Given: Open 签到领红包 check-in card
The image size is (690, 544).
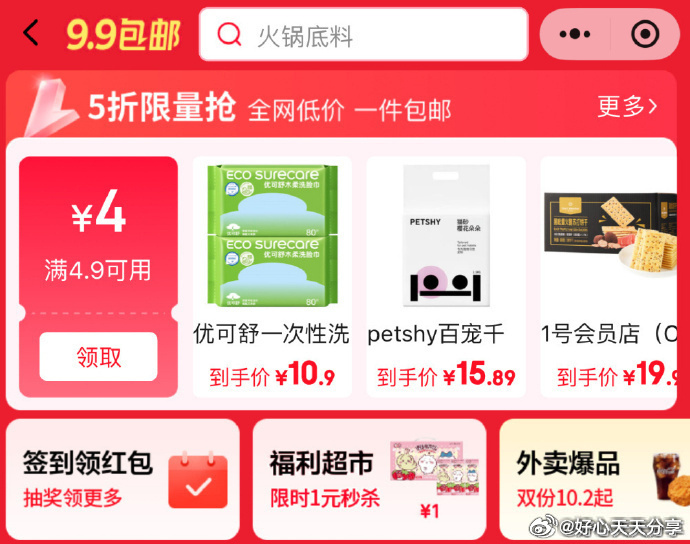Looking at the screenshot, I should 122,478.
